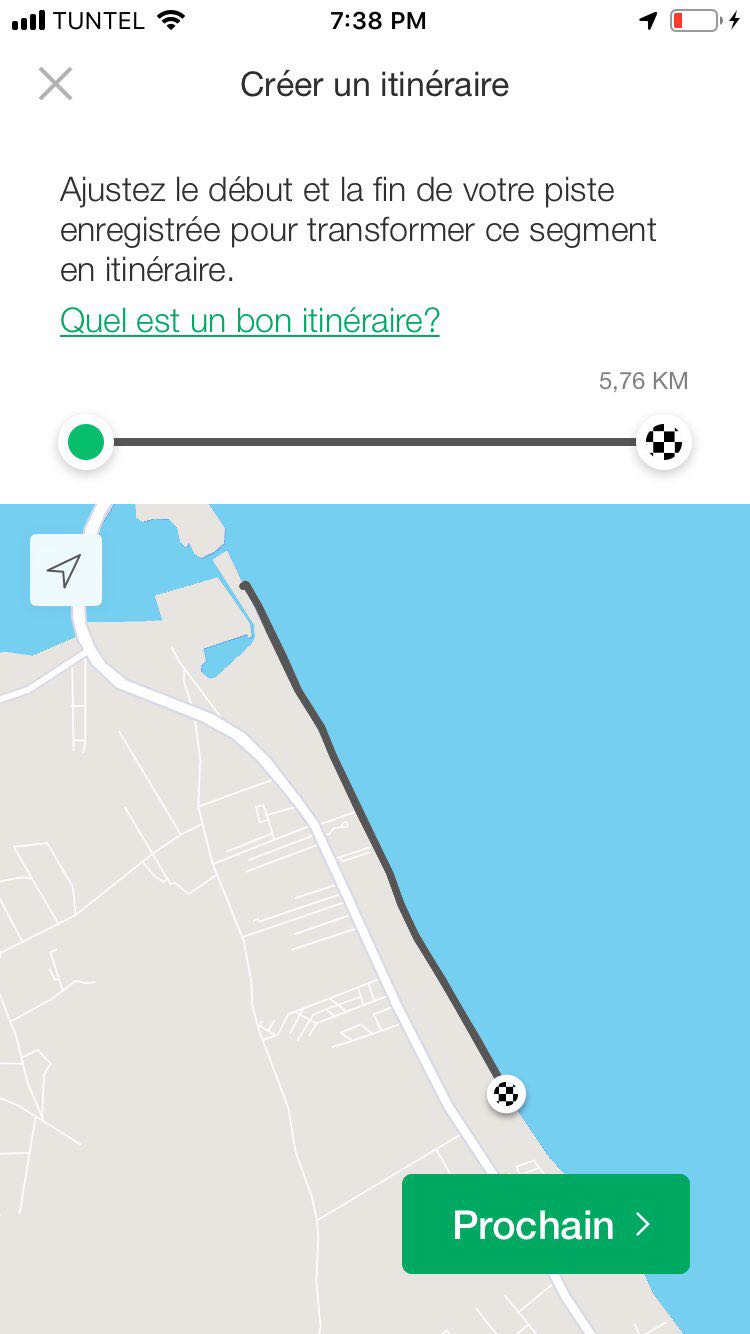Image resolution: width=750 pixels, height=1334 pixels.
Task: Close the Créer un itinéraire screen
Action: pos(55,84)
